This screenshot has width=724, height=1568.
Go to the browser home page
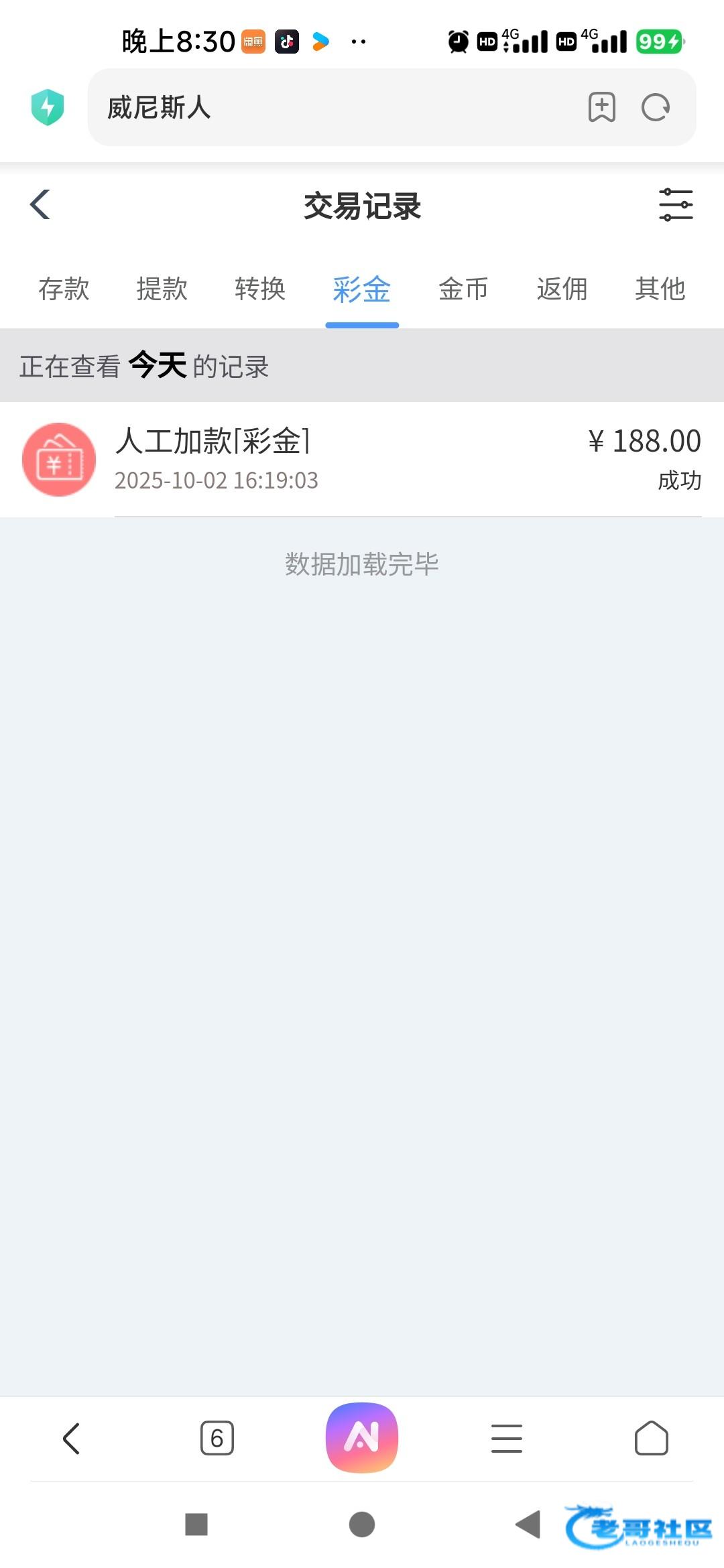[652, 1438]
